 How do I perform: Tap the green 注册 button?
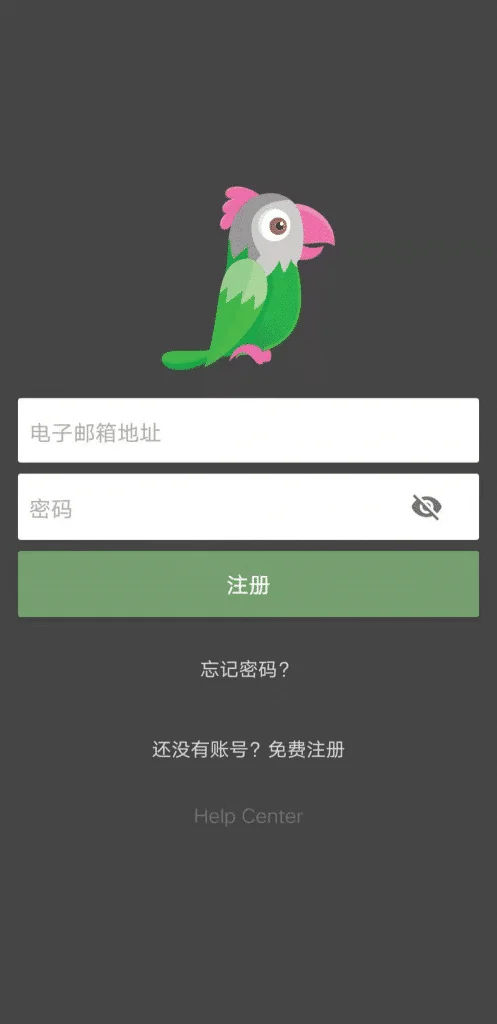(x=248, y=584)
